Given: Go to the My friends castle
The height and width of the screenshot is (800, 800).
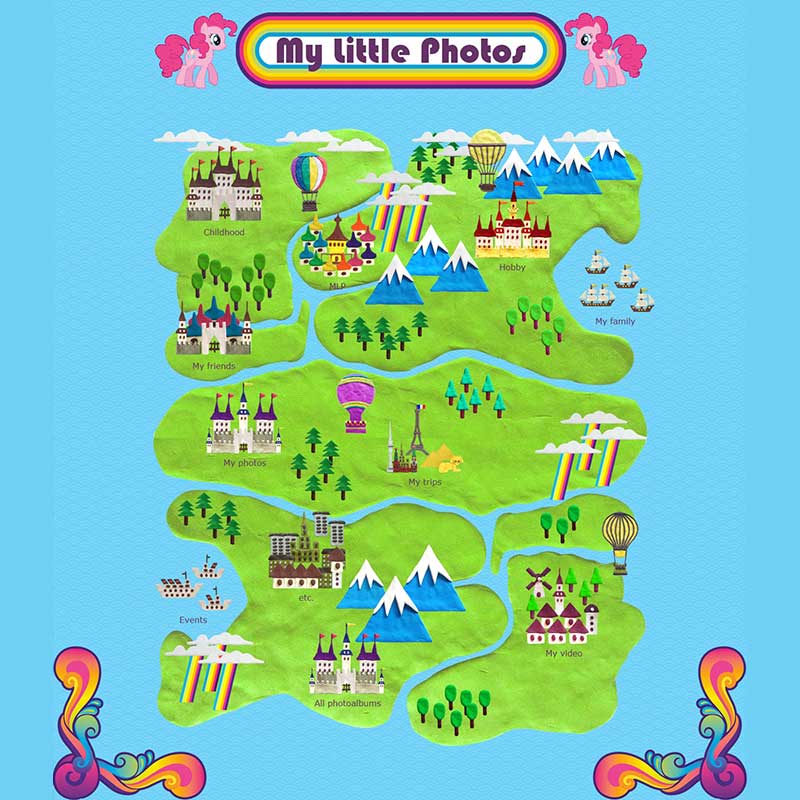Looking at the screenshot, I should tap(213, 328).
